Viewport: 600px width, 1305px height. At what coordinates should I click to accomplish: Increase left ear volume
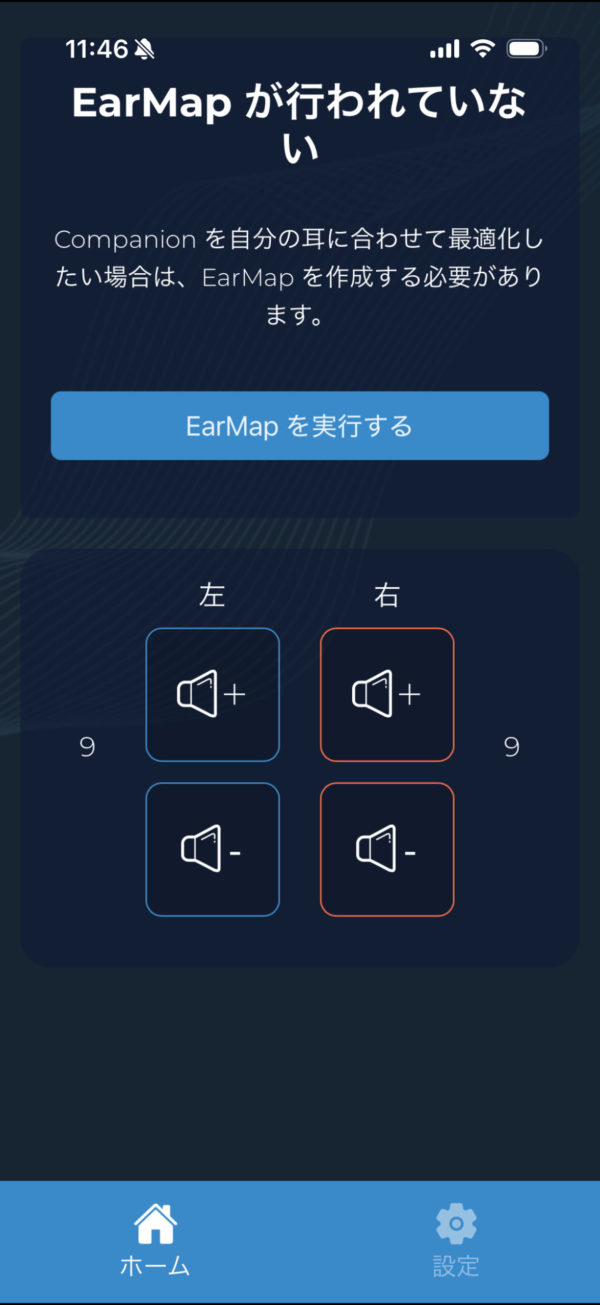213,695
